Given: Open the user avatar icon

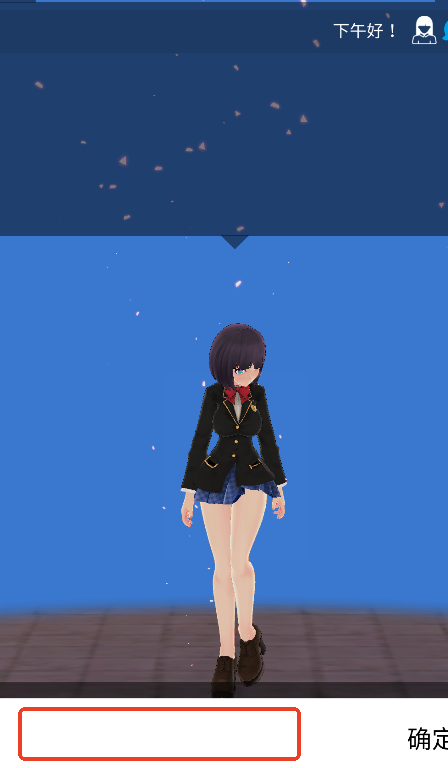Looking at the screenshot, I should click(424, 30).
